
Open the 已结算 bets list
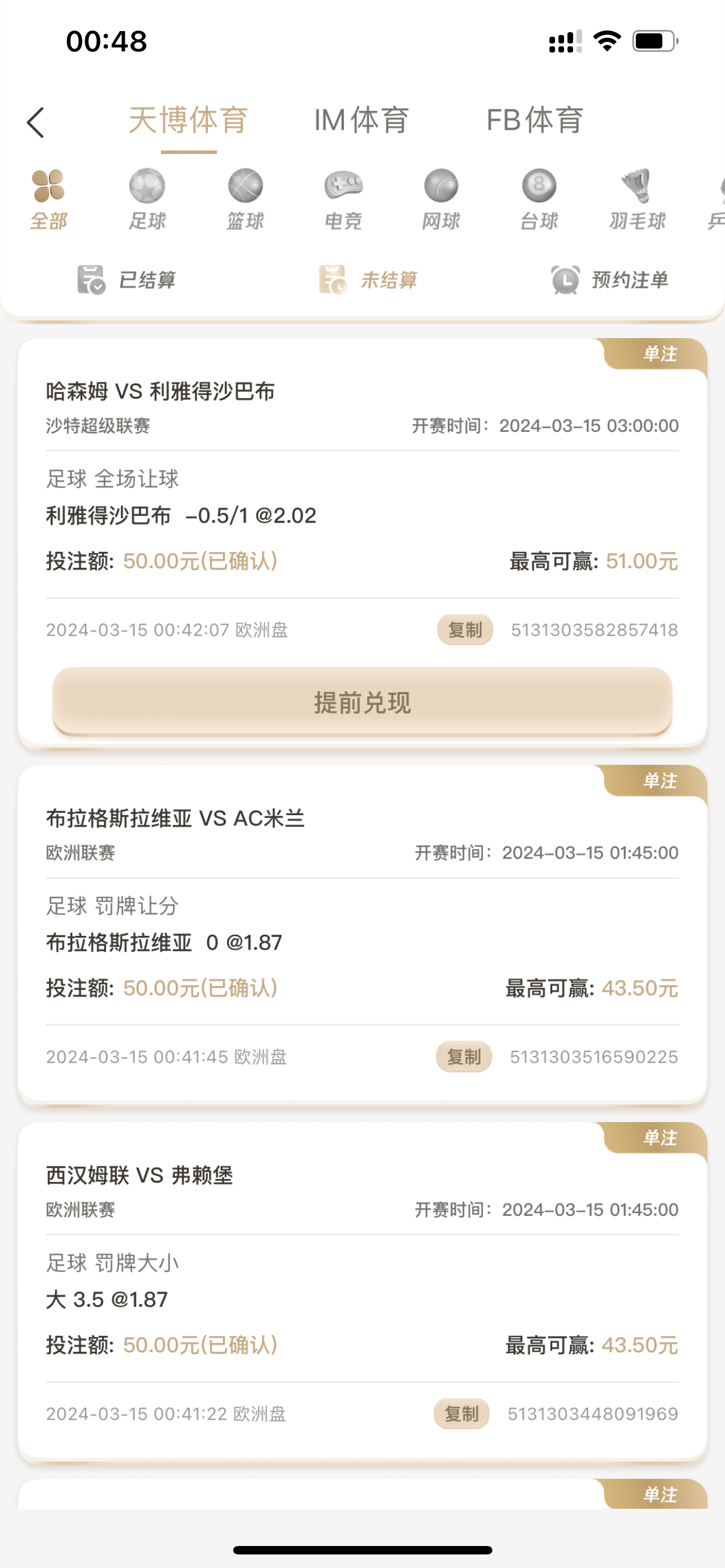pyautogui.click(x=126, y=280)
